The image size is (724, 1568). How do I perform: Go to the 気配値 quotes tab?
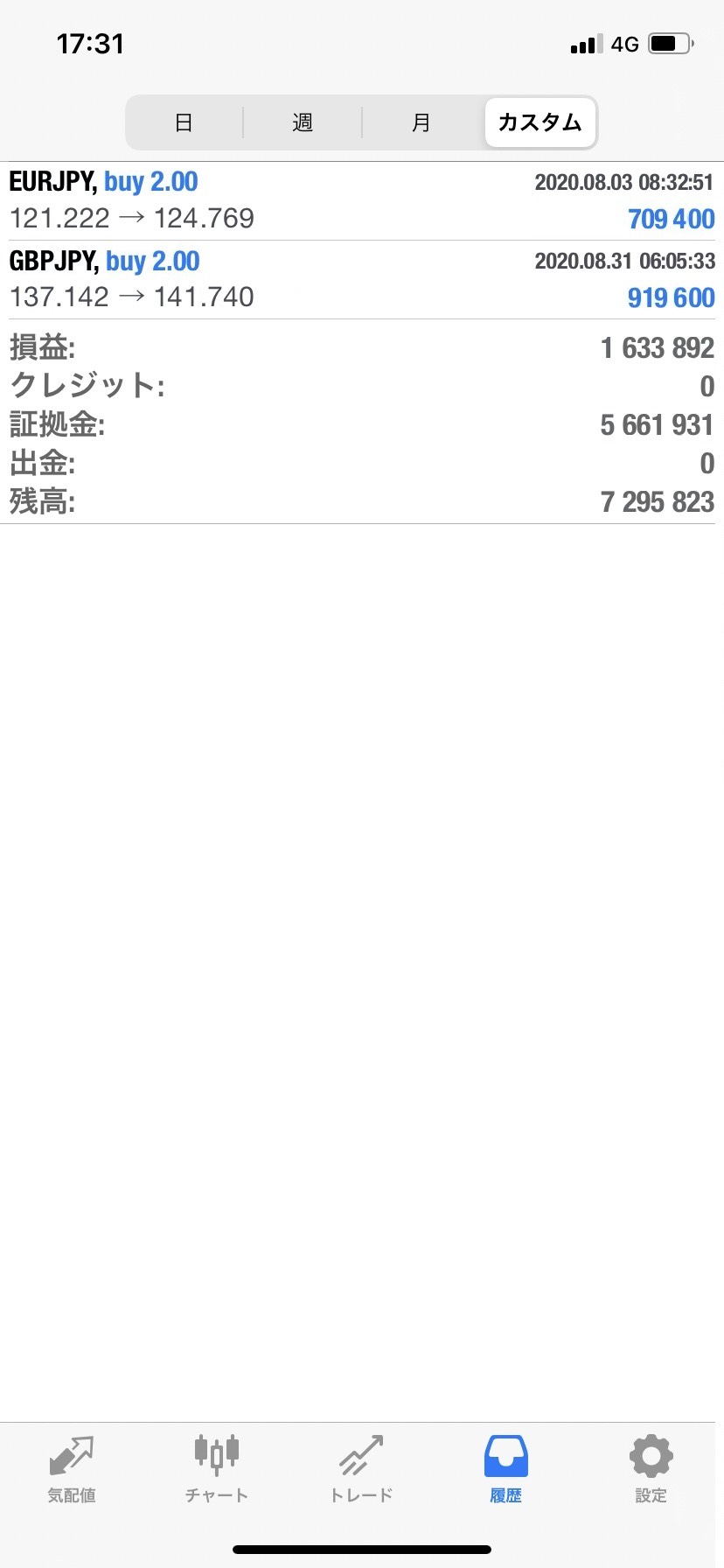pyautogui.click(x=72, y=1470)
